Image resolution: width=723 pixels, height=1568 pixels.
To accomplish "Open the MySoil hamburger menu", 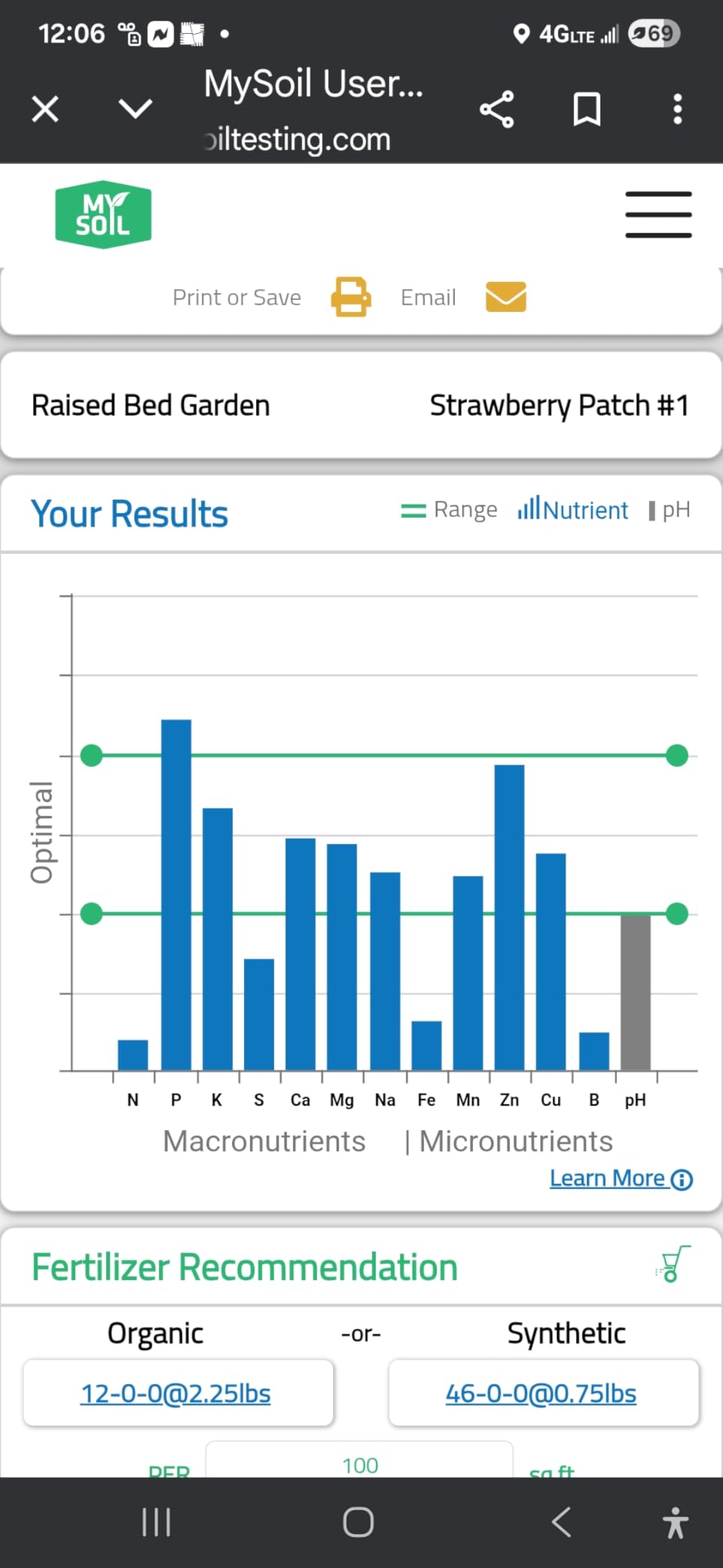I will tap(657, 215).
